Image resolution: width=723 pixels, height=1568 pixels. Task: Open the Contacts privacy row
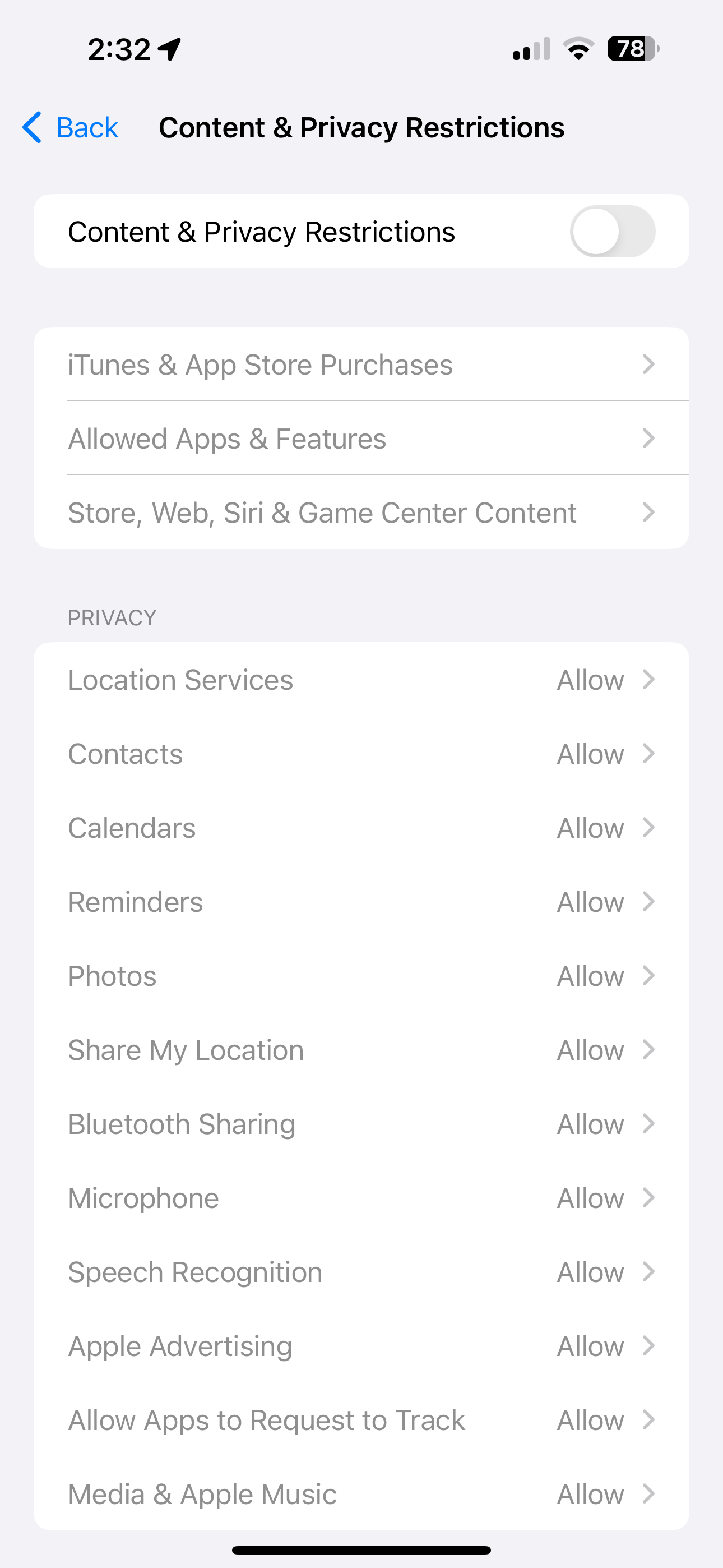click(361, 754)
